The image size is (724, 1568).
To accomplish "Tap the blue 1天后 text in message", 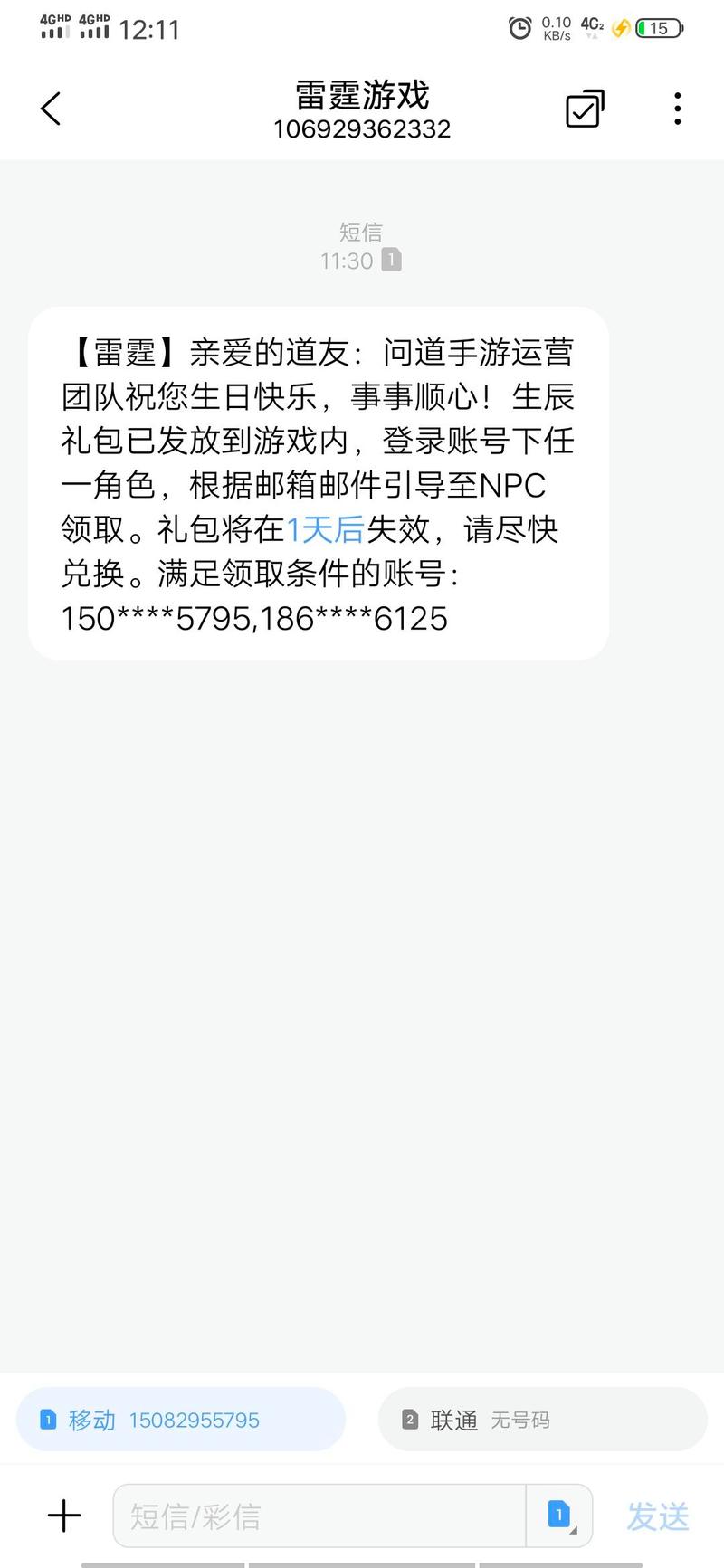I will coord(324,529).
